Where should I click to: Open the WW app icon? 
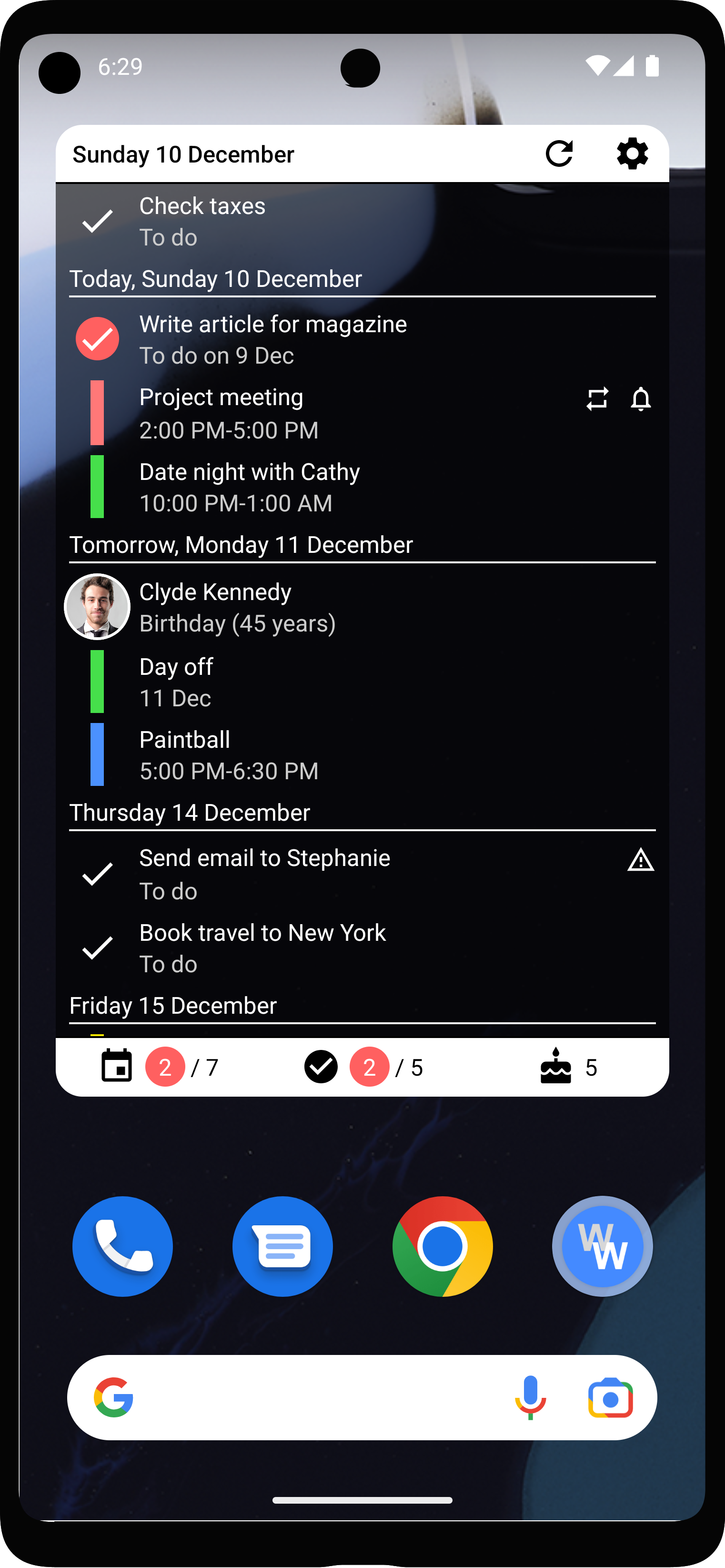click(602, 1246)
